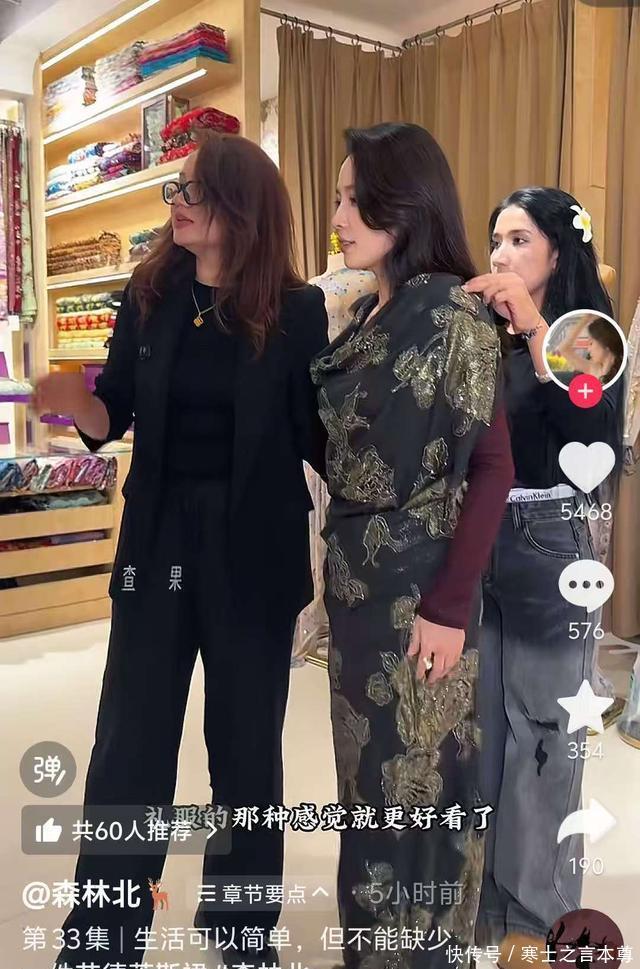Follow the creator via red plus button
640x969 pixels.
tap(585, 391)
